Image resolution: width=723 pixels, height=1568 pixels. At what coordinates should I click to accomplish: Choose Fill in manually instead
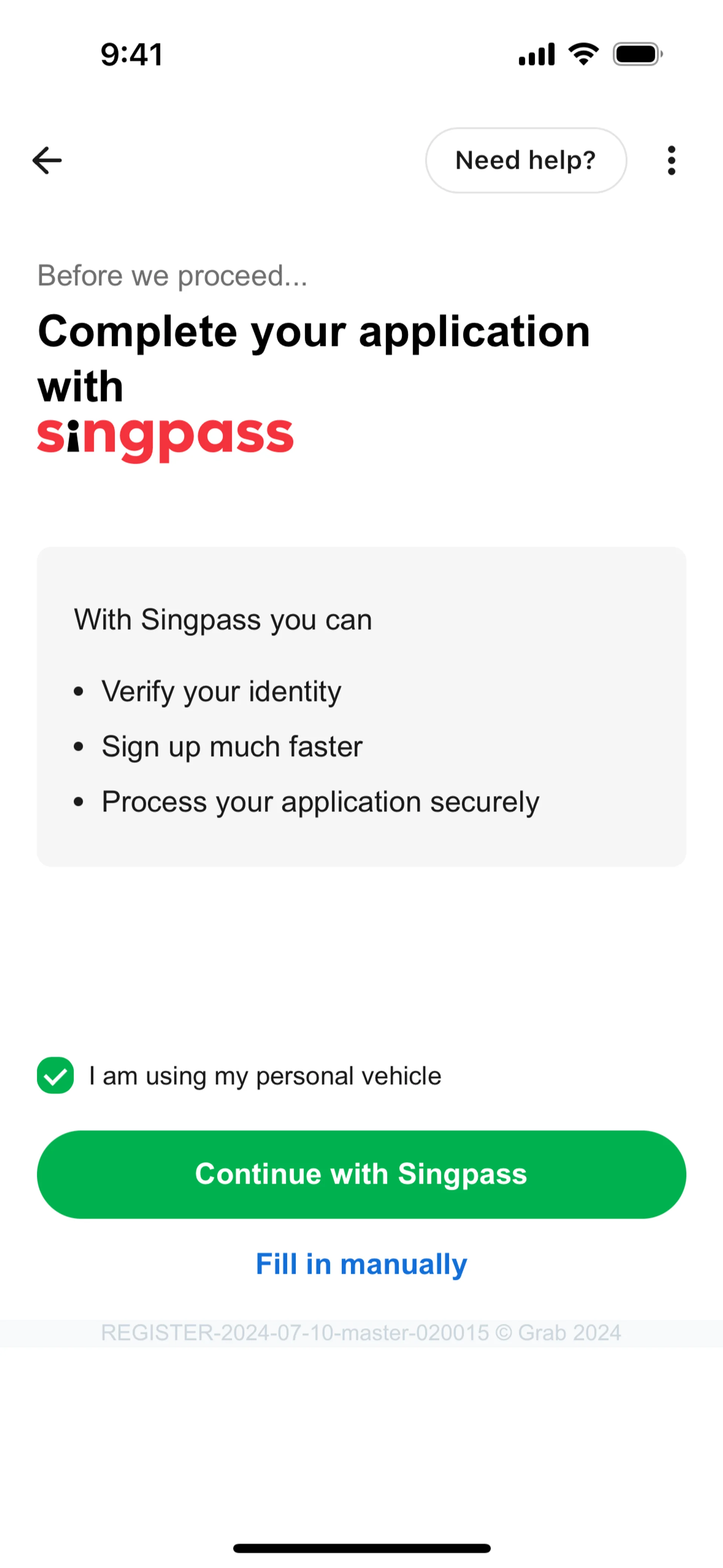pos(361,1264)
